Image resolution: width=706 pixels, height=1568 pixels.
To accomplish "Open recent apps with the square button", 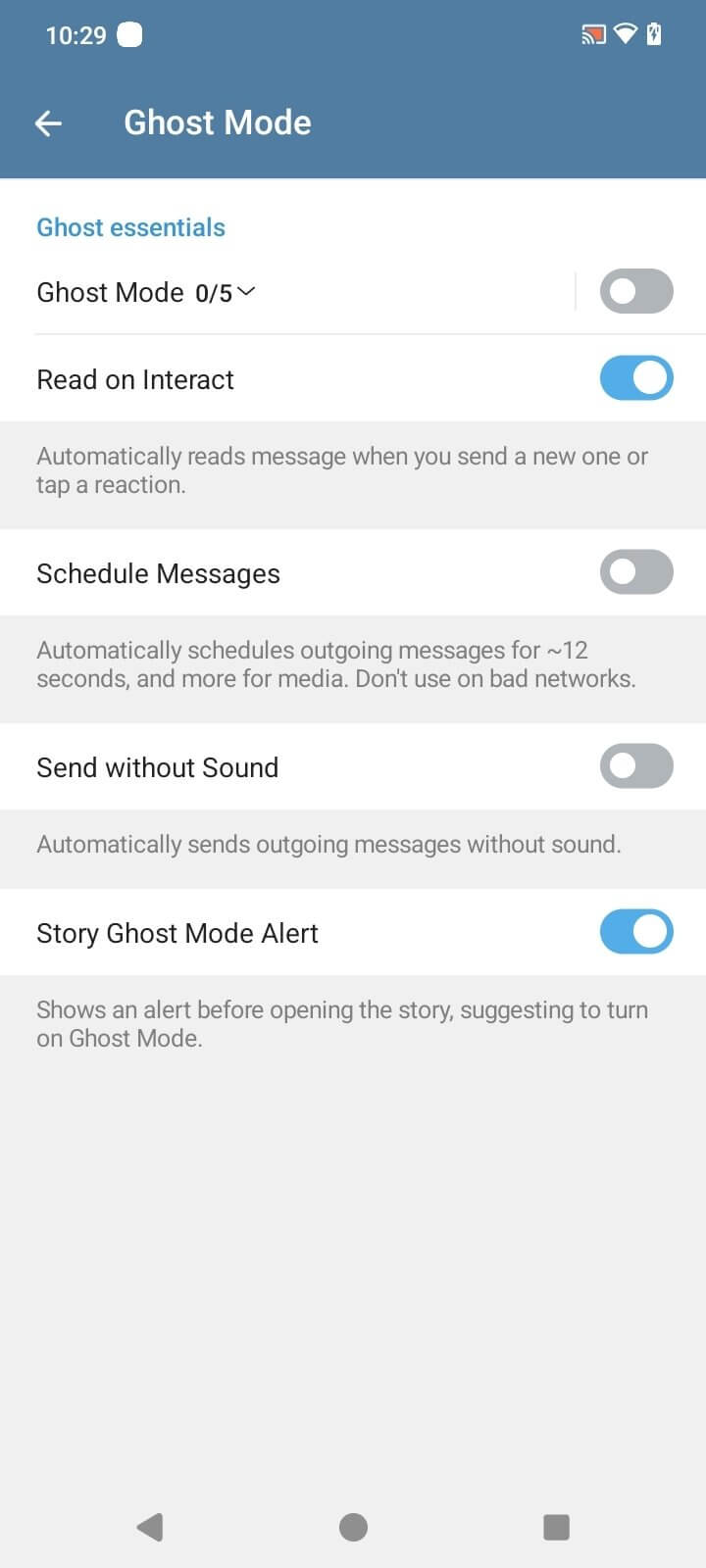I will [x=556, y=1526].
